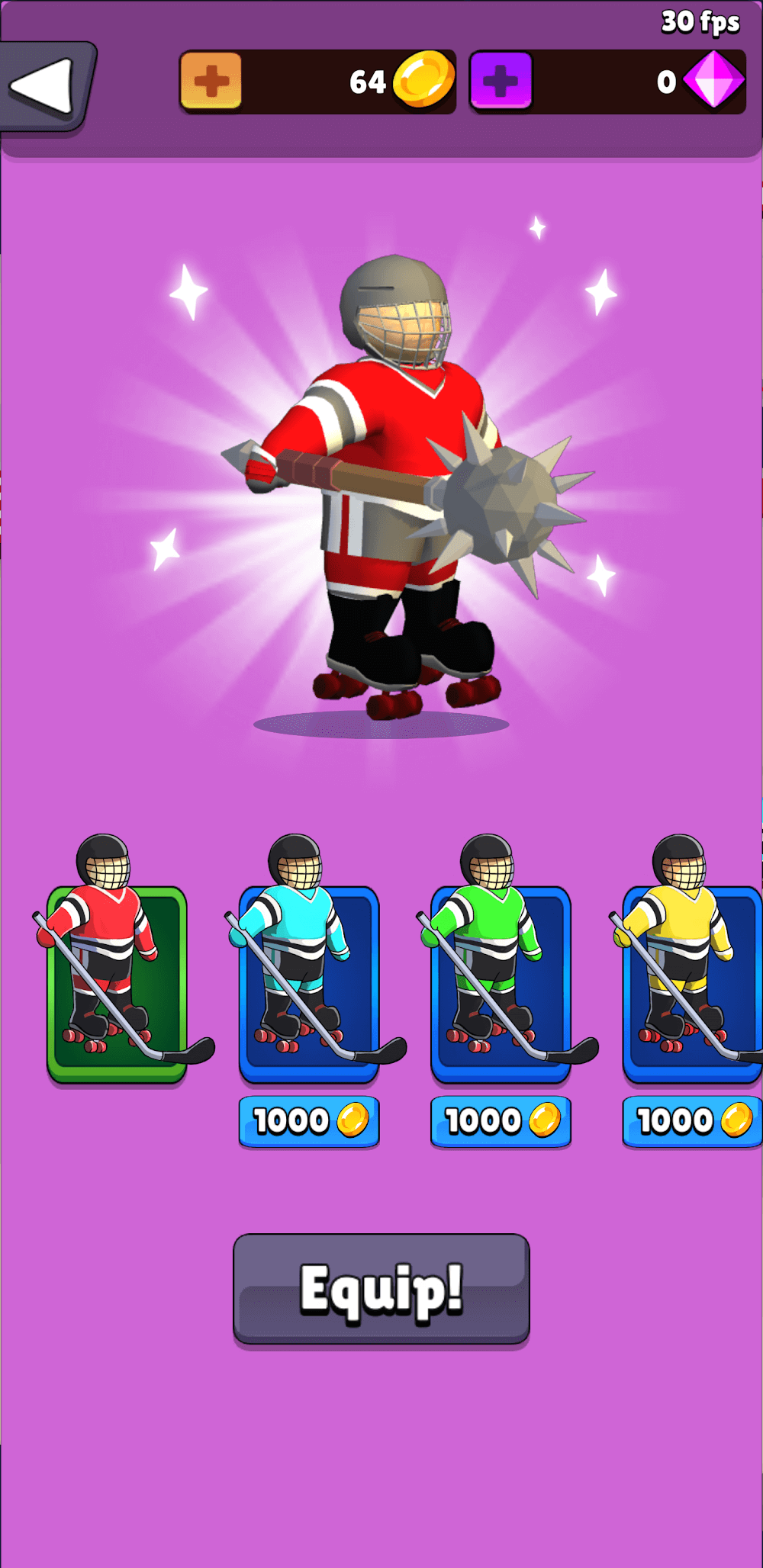Add more coins with orange plus
The height and width of the screenshot is (1568, 763).
click(211, 82)
